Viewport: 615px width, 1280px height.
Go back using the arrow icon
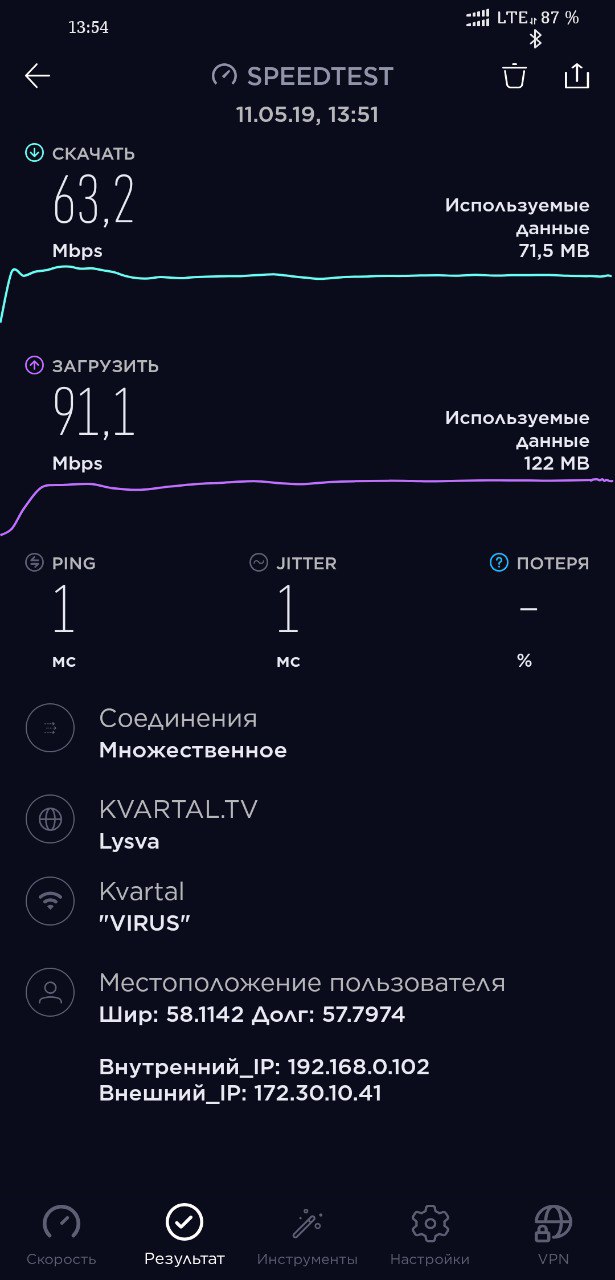38,77
